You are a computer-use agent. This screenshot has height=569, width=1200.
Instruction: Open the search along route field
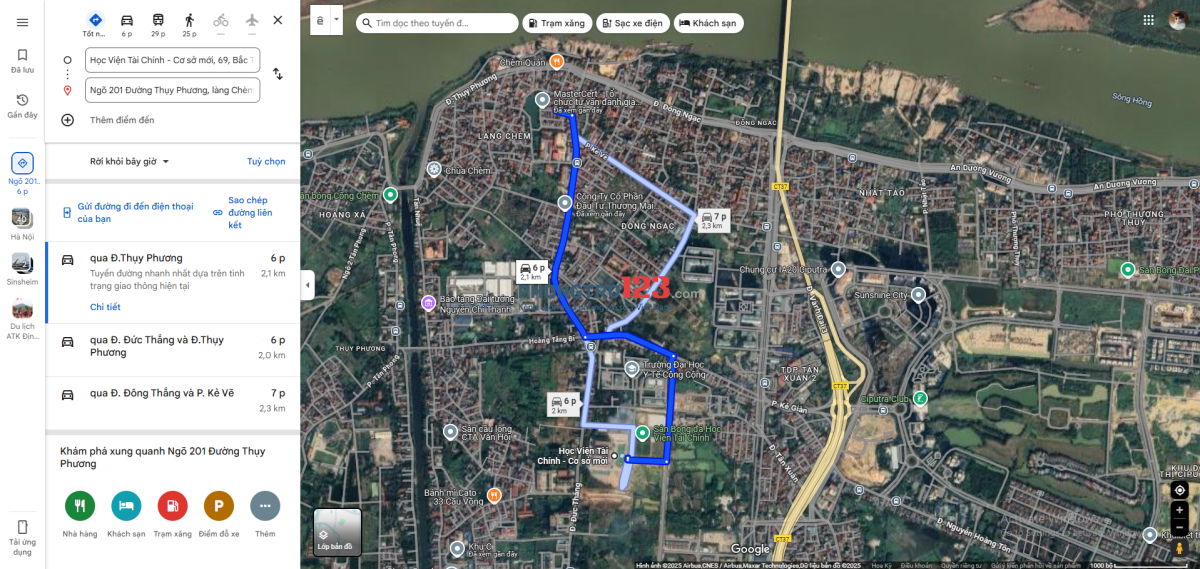(x=435, y=22)
